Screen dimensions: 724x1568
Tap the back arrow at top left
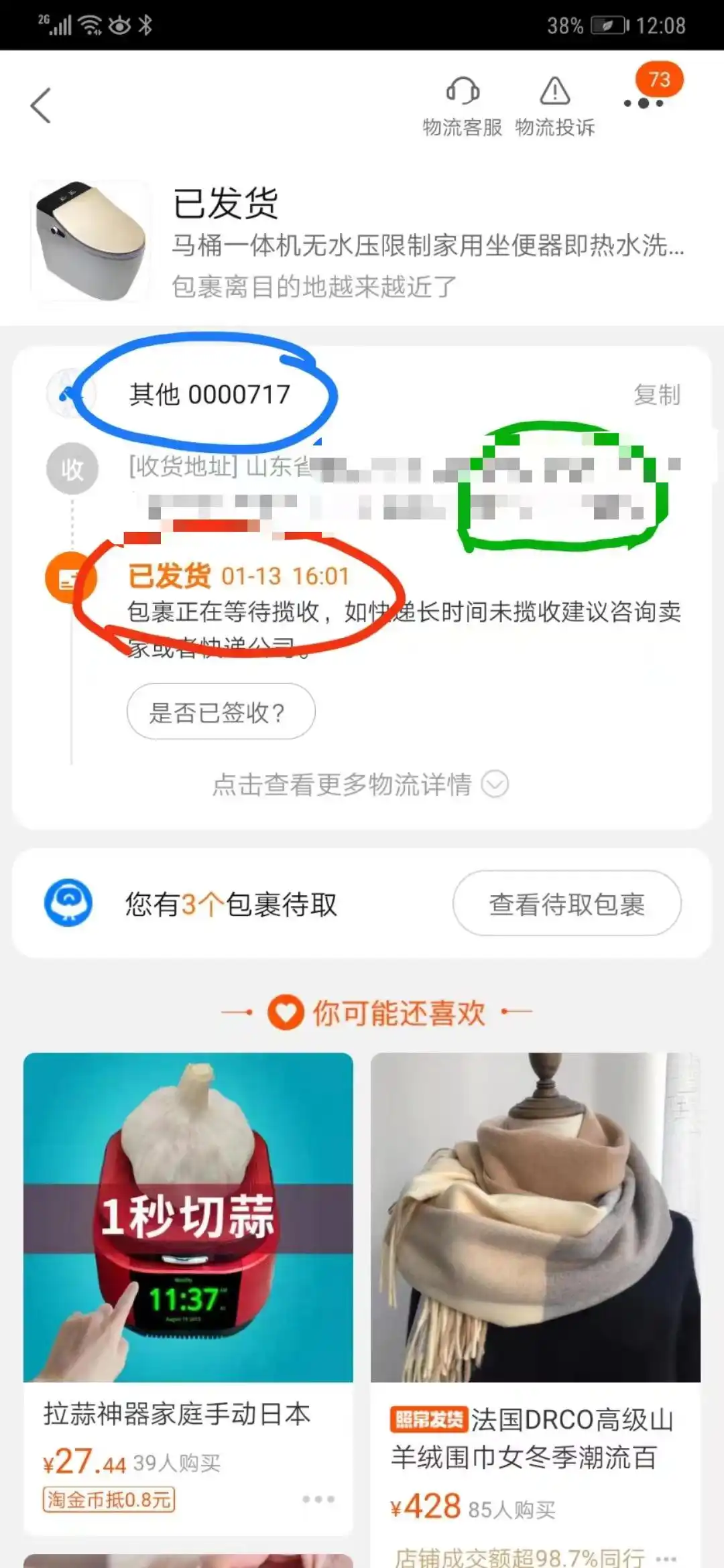pyautogui.click(x=42, y=106)
